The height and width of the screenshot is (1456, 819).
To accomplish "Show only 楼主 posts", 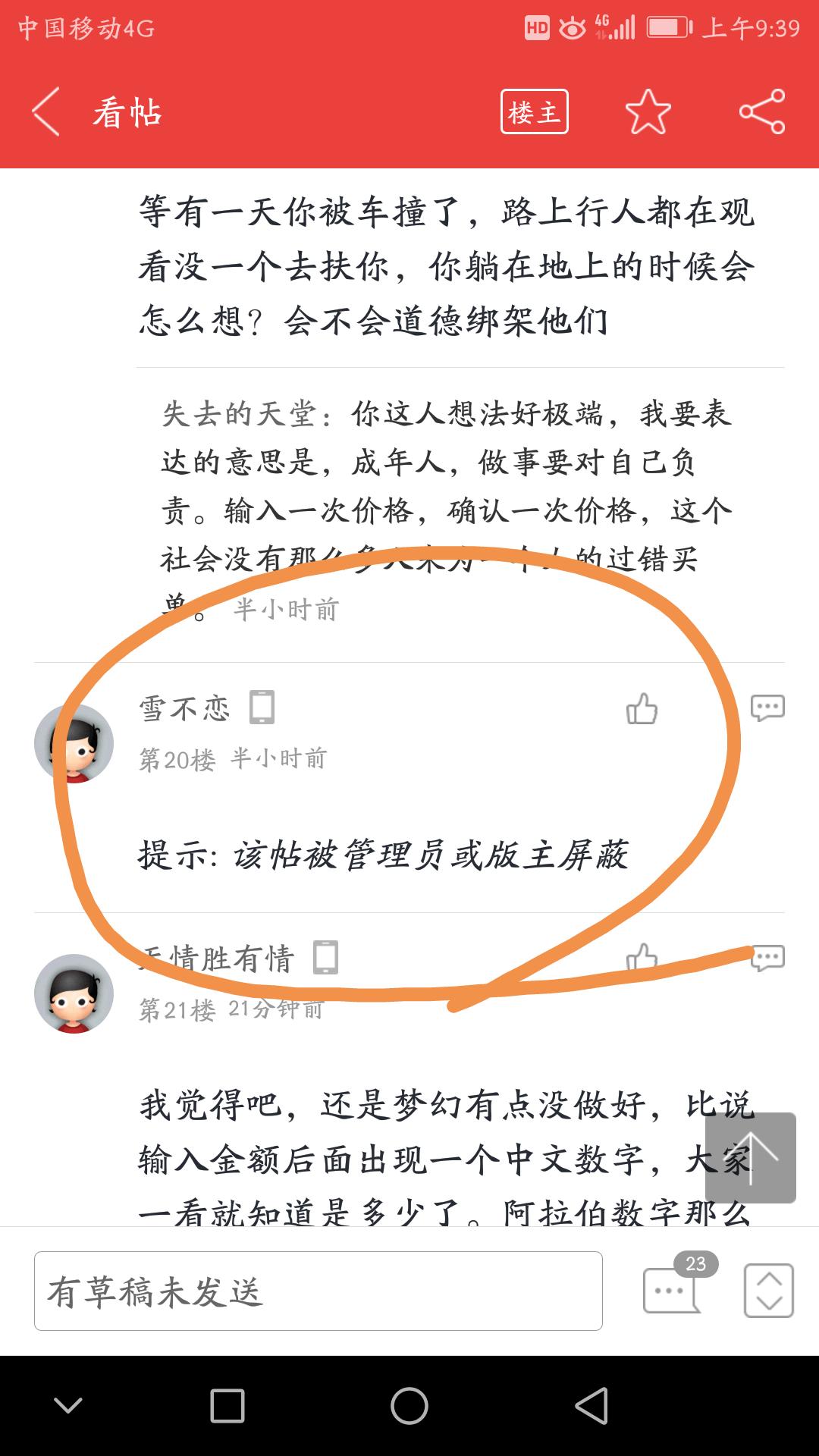I will click(x=534, y=112).
